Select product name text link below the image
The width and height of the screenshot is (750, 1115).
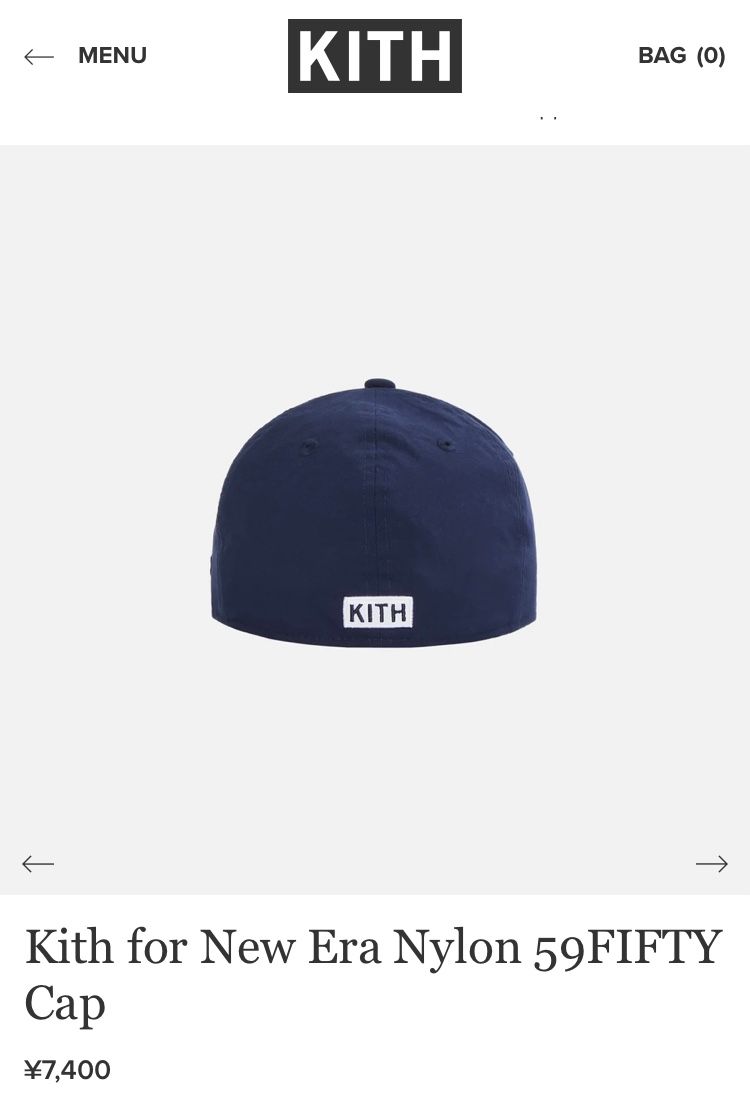coord(373,973)
